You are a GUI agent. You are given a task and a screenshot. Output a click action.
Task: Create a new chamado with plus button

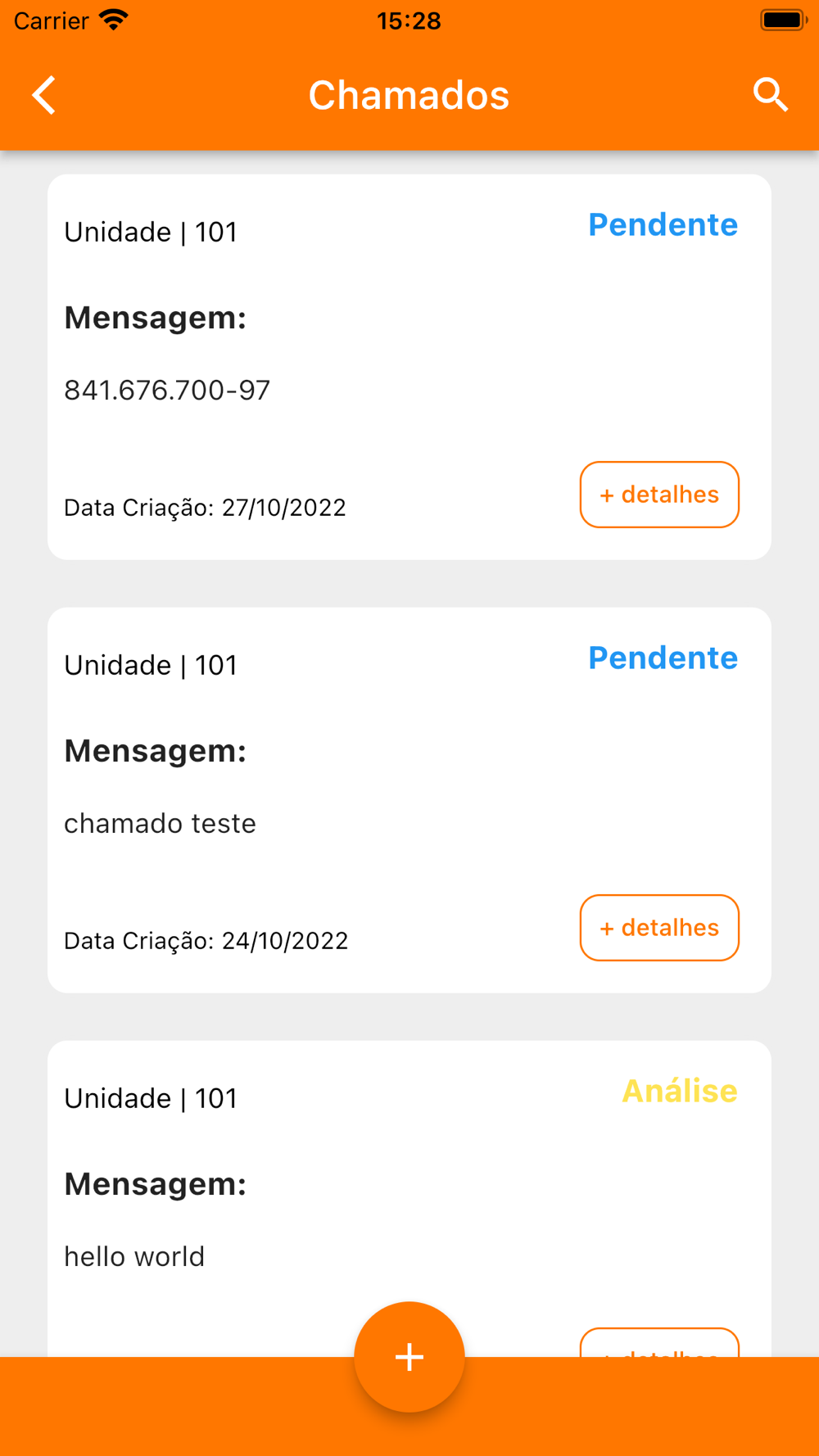coord(409,1356)
